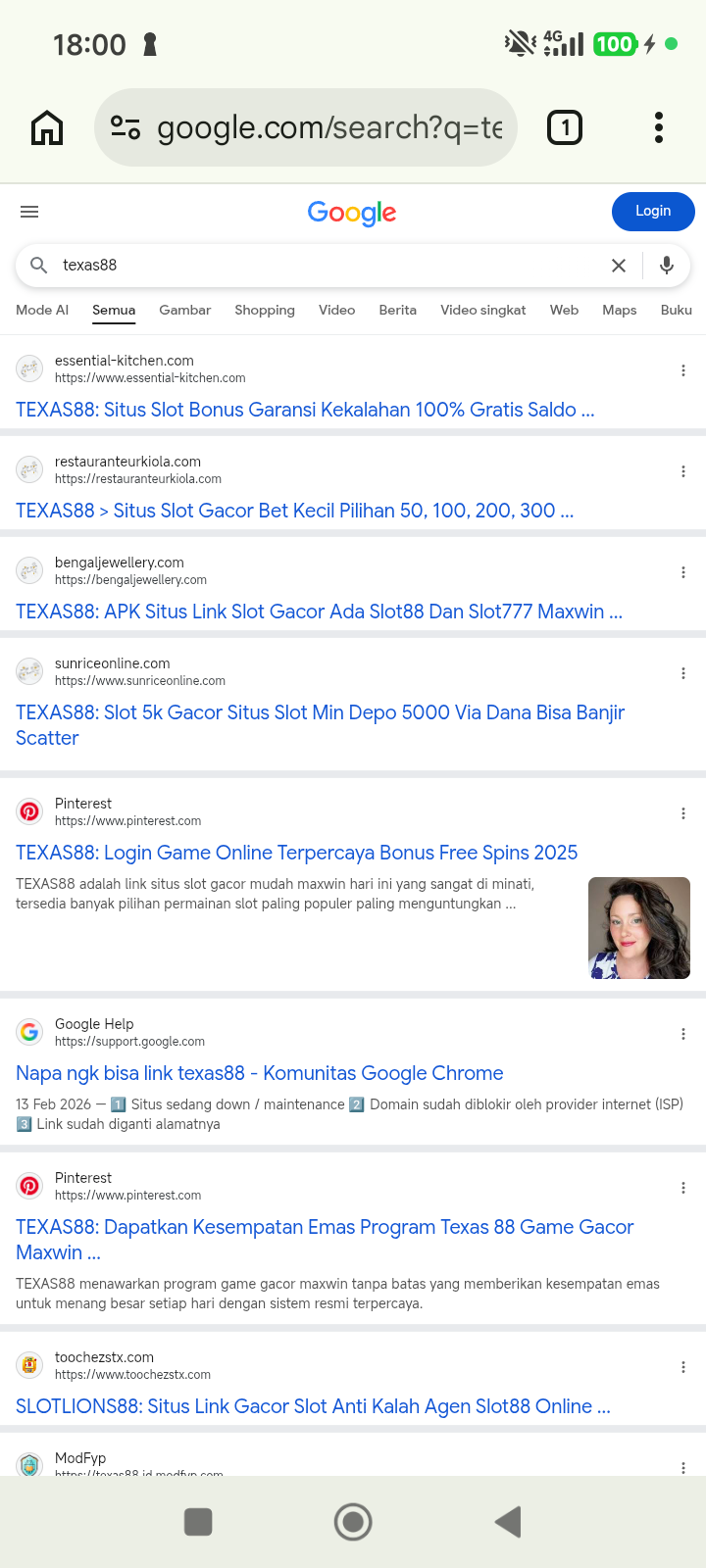The height and width of the screenshot is (1568, 706).
Task: Open the Google hamburger menu
Action: click(x=29, y=212)
